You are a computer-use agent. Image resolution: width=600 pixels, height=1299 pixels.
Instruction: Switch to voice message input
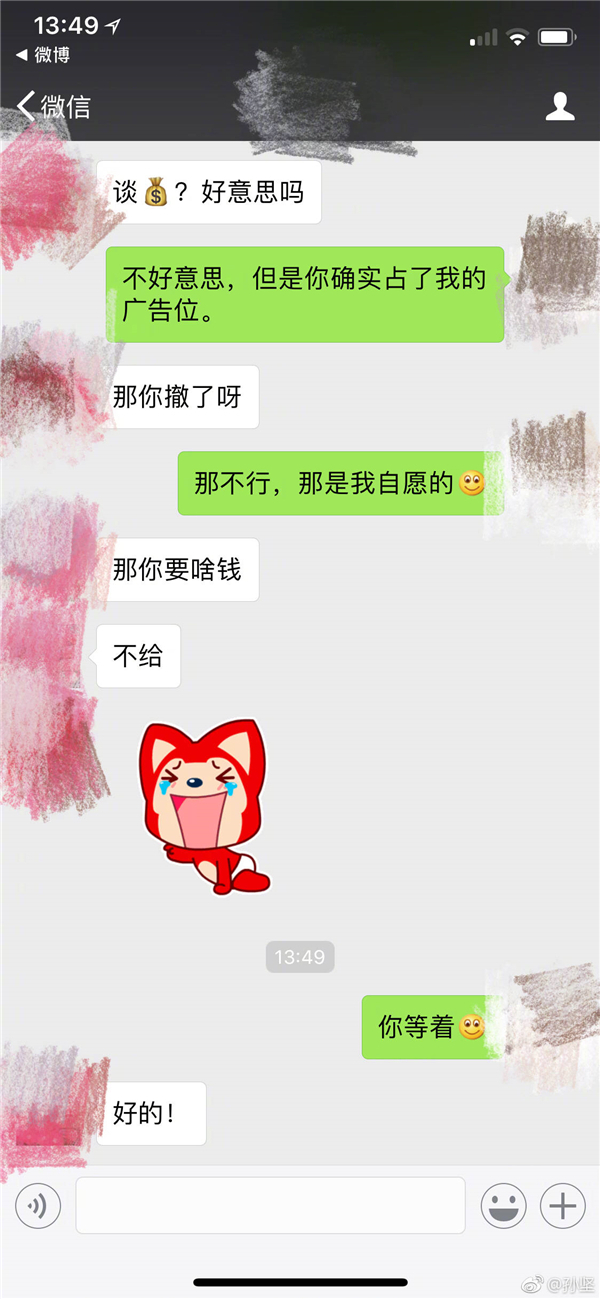click(38, 1206)
